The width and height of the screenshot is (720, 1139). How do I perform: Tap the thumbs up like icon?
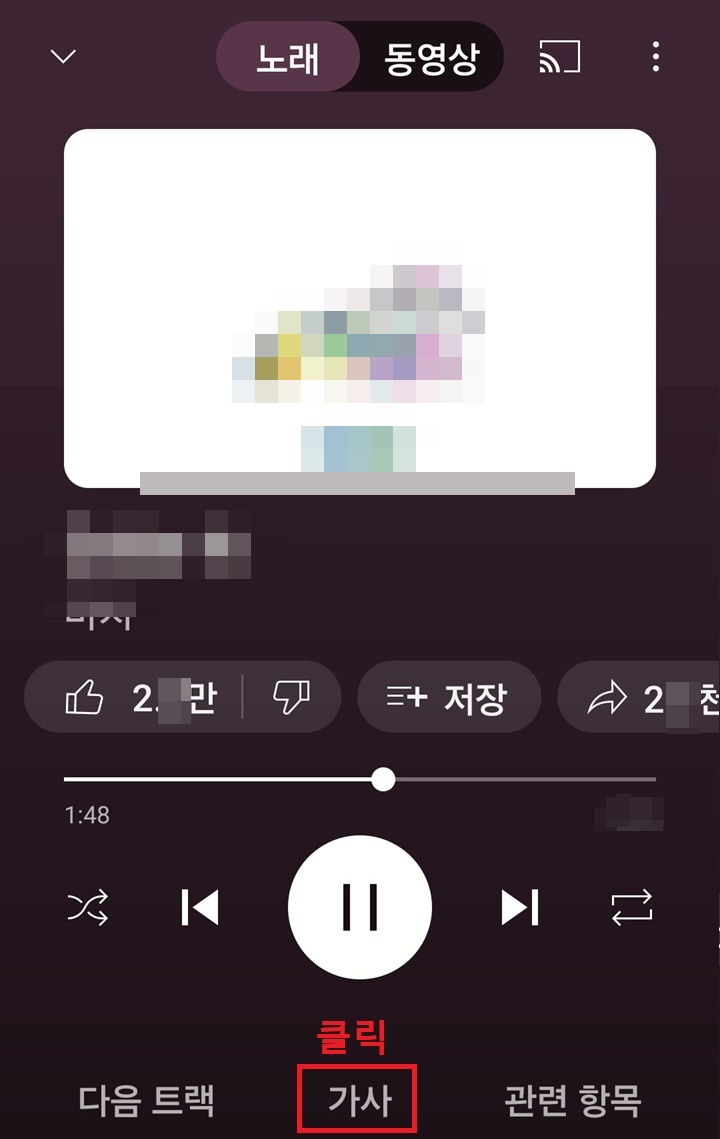pos(89,697)
